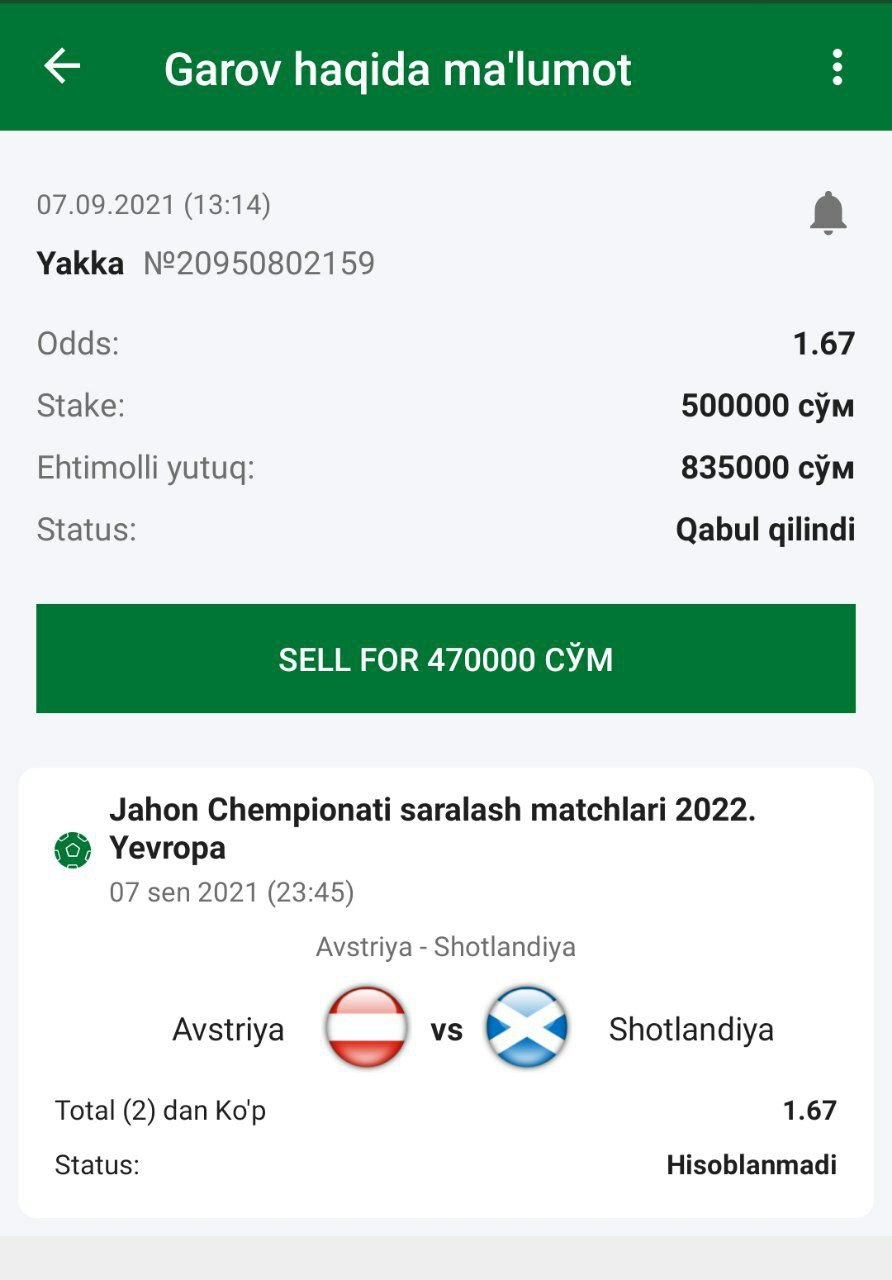Tap the notification bell for this bet
892x1280 pixels.
pos(828,213)
